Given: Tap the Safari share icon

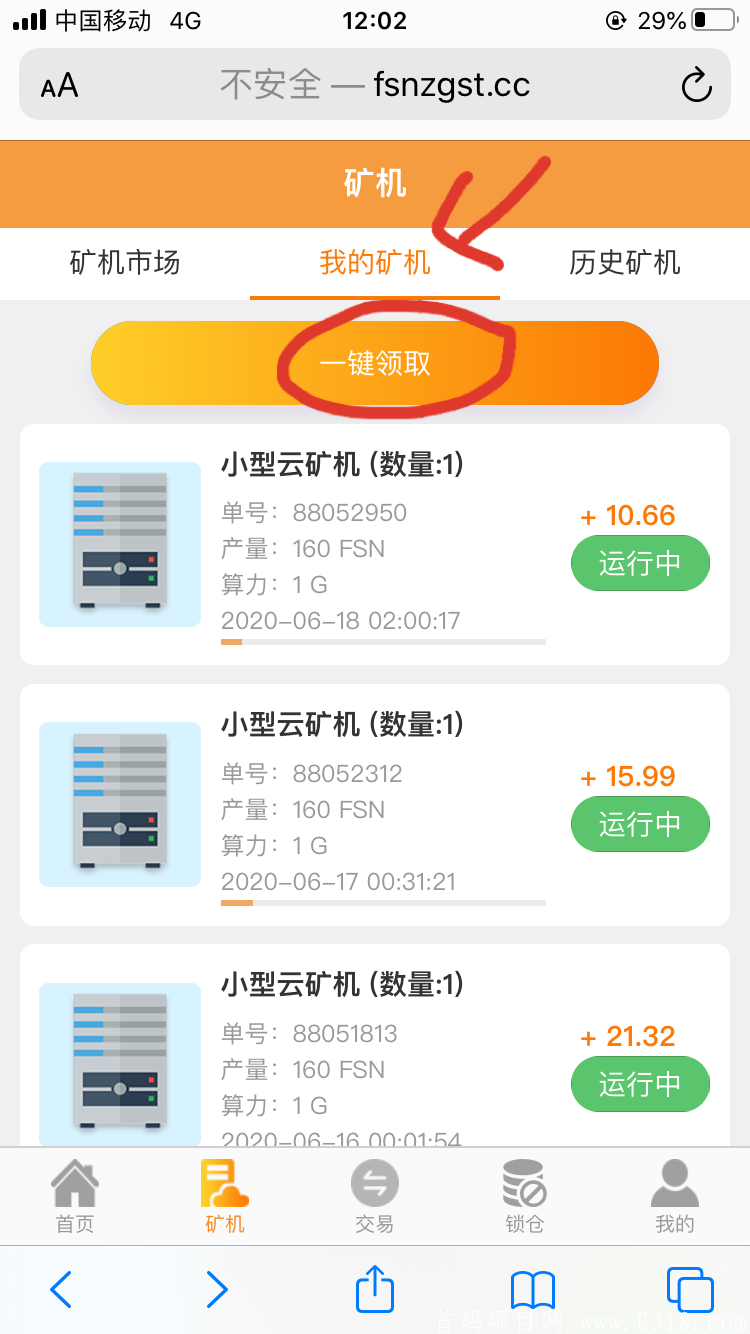Looking at the screenshot, I should 375,1290.
